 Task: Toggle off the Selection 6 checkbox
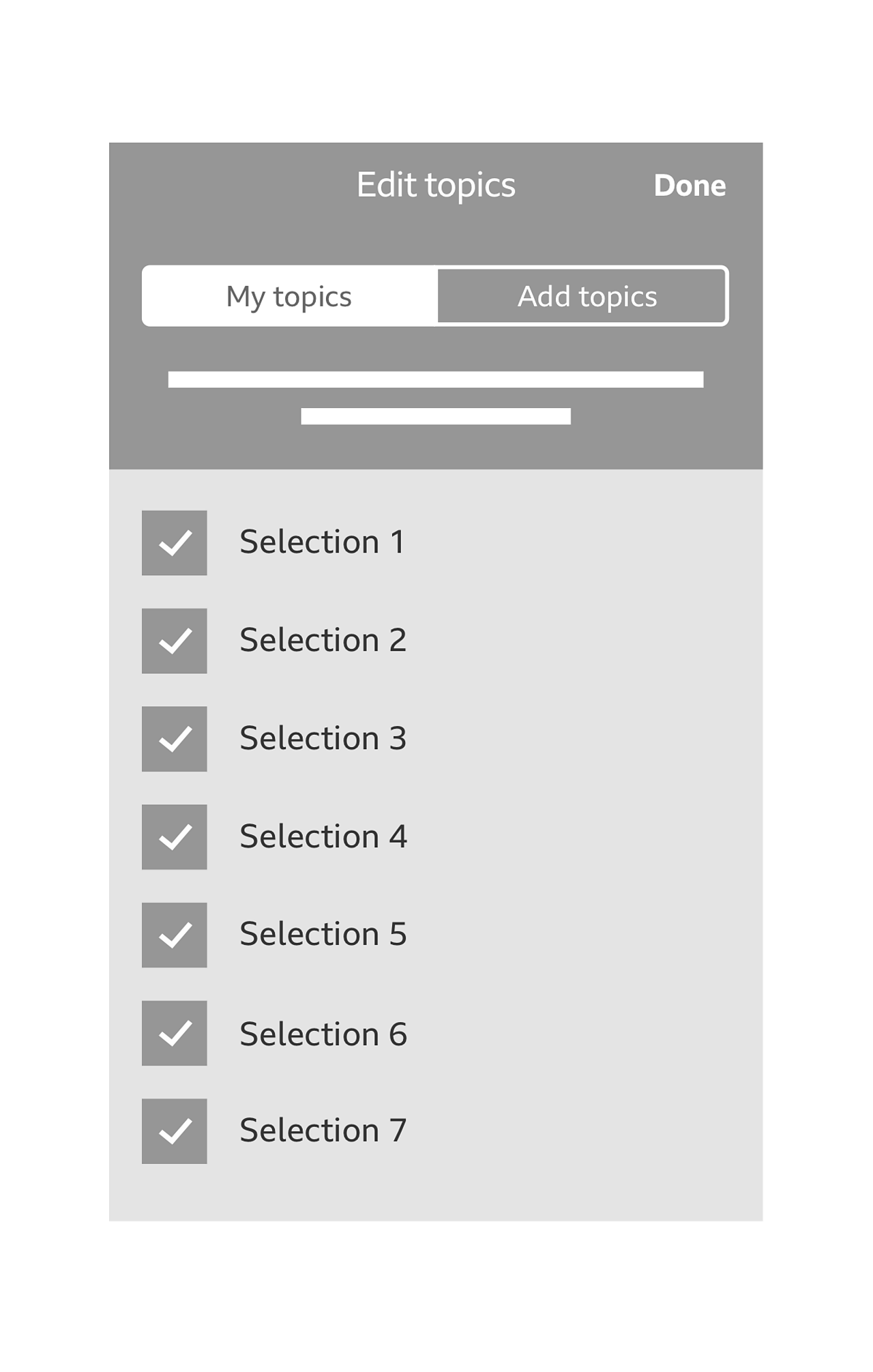(x=175, y=1033)
